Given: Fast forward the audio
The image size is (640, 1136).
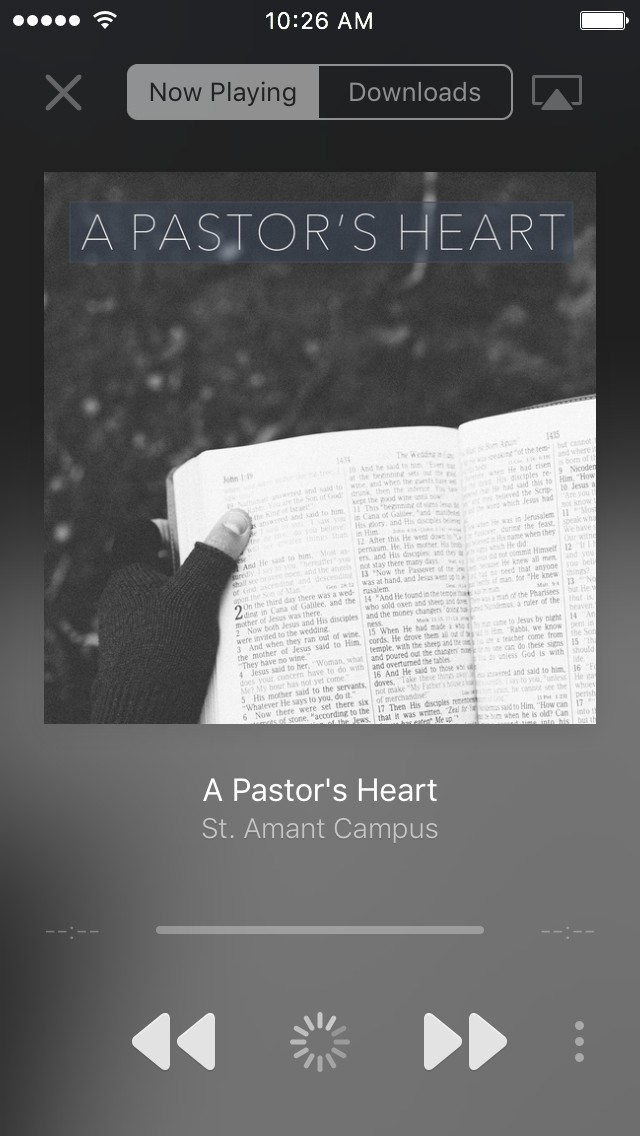Looking at the screenshot, I should pyautogui.click(x=465, y=1041).
